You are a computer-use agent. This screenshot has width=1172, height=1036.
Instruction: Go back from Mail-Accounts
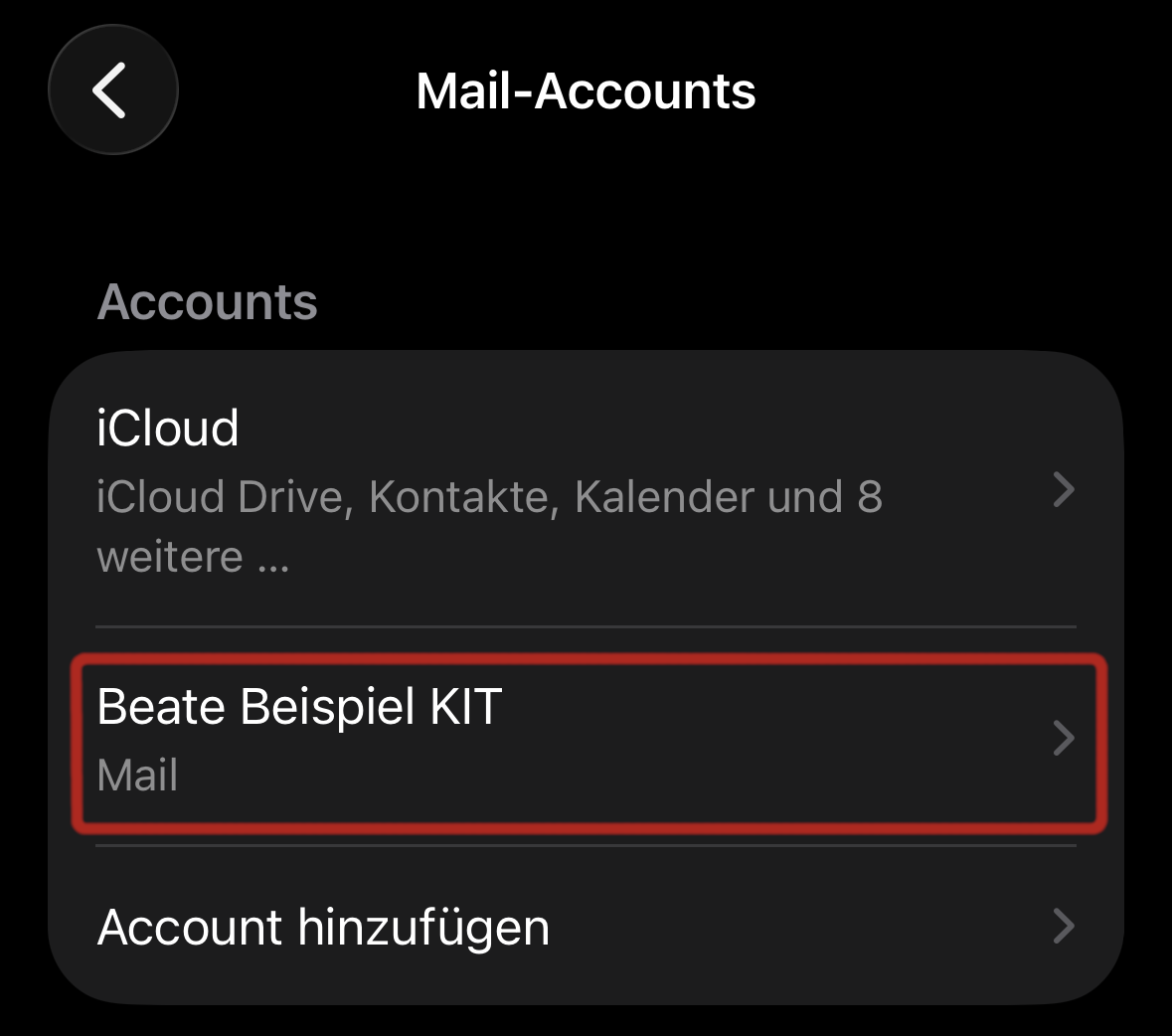pos(112,90)
